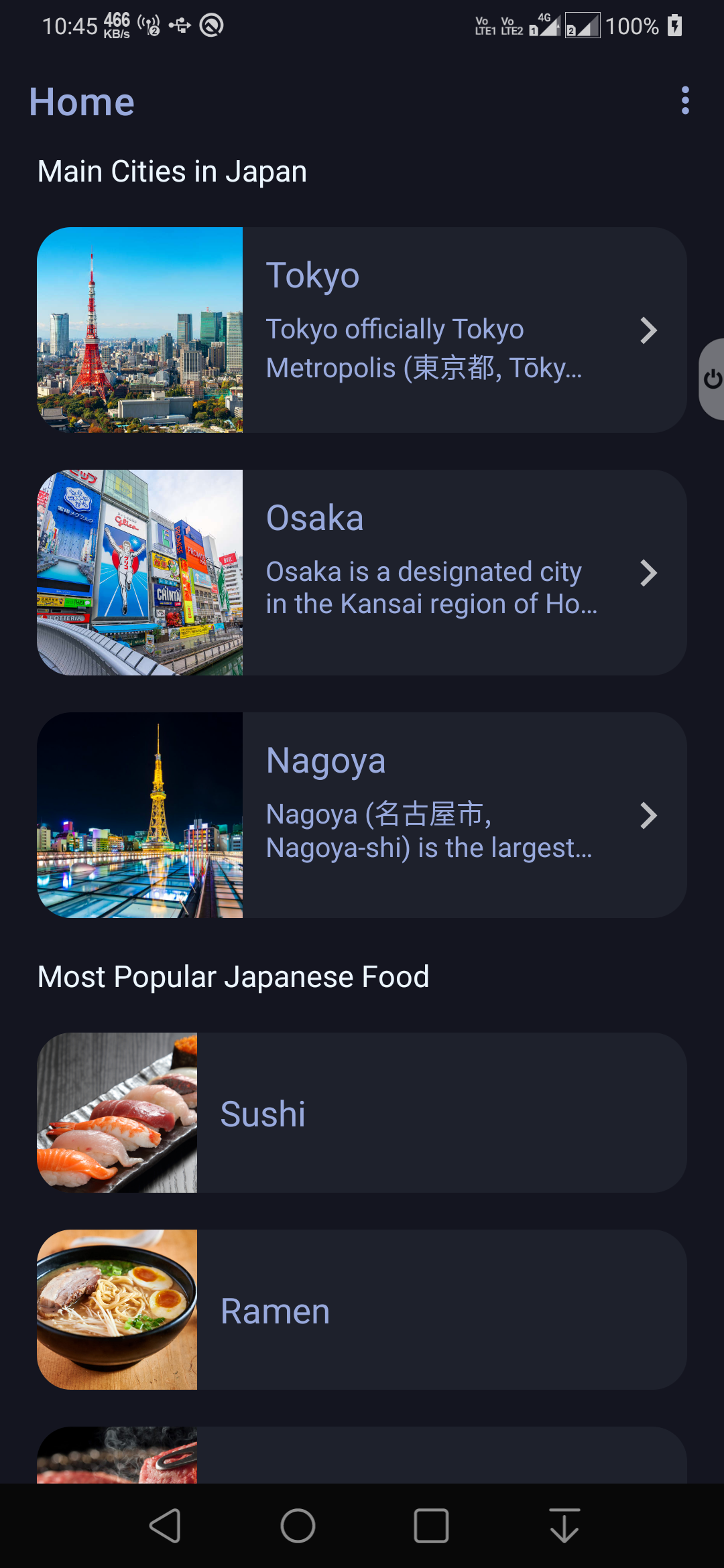Go back using the system back button
The width and height of the screenshot is (724, 1568).
pos(165,1526)
